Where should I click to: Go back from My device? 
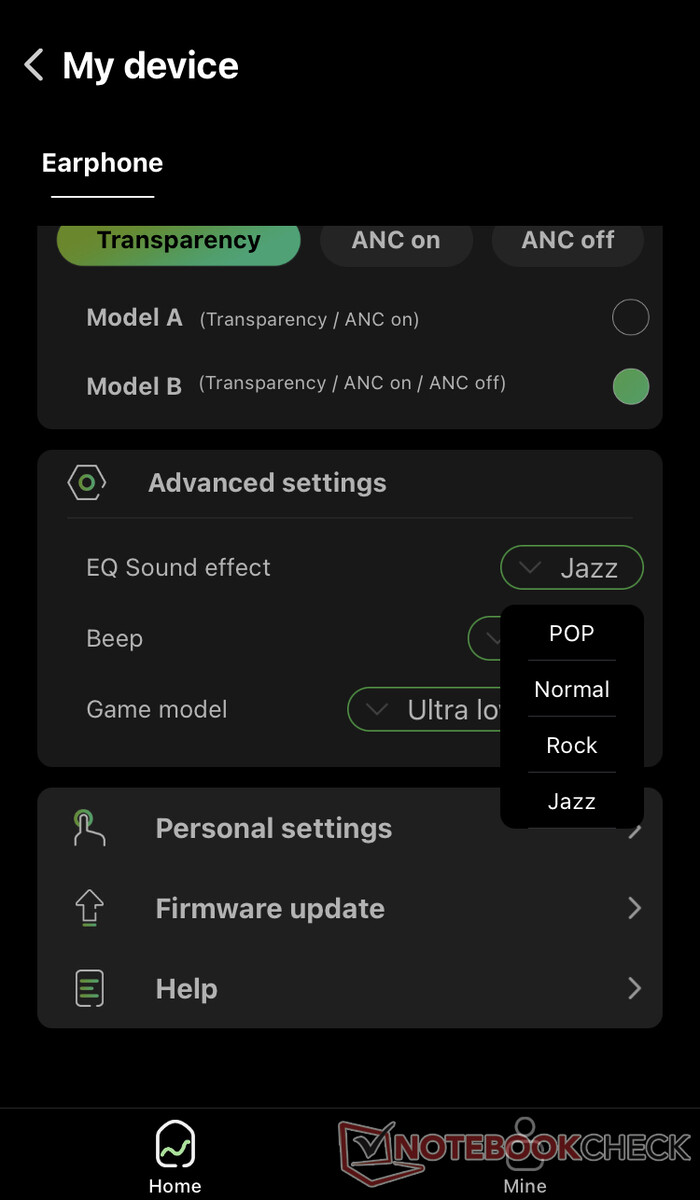click(x=34, y=66)
